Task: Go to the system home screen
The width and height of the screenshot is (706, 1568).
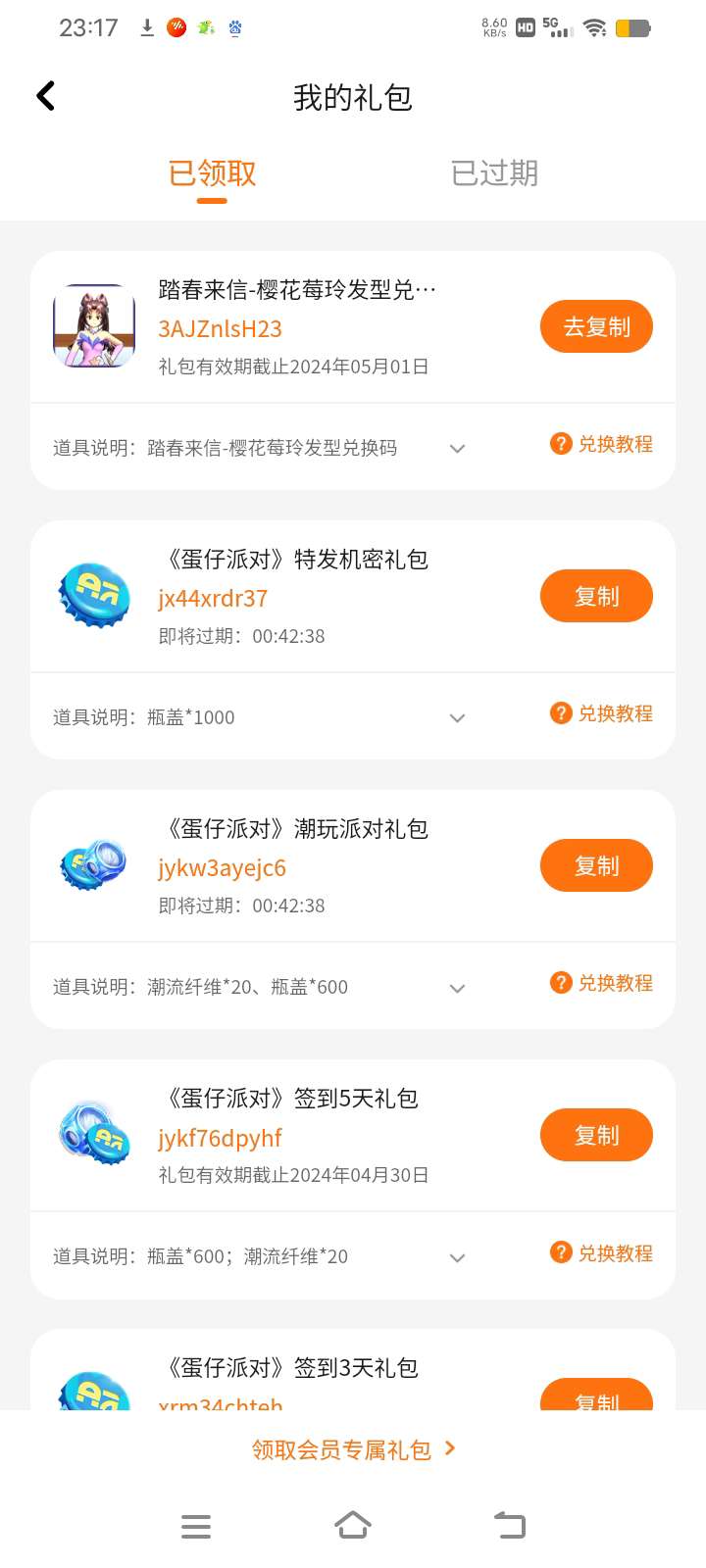Action: pos(353,1526)
